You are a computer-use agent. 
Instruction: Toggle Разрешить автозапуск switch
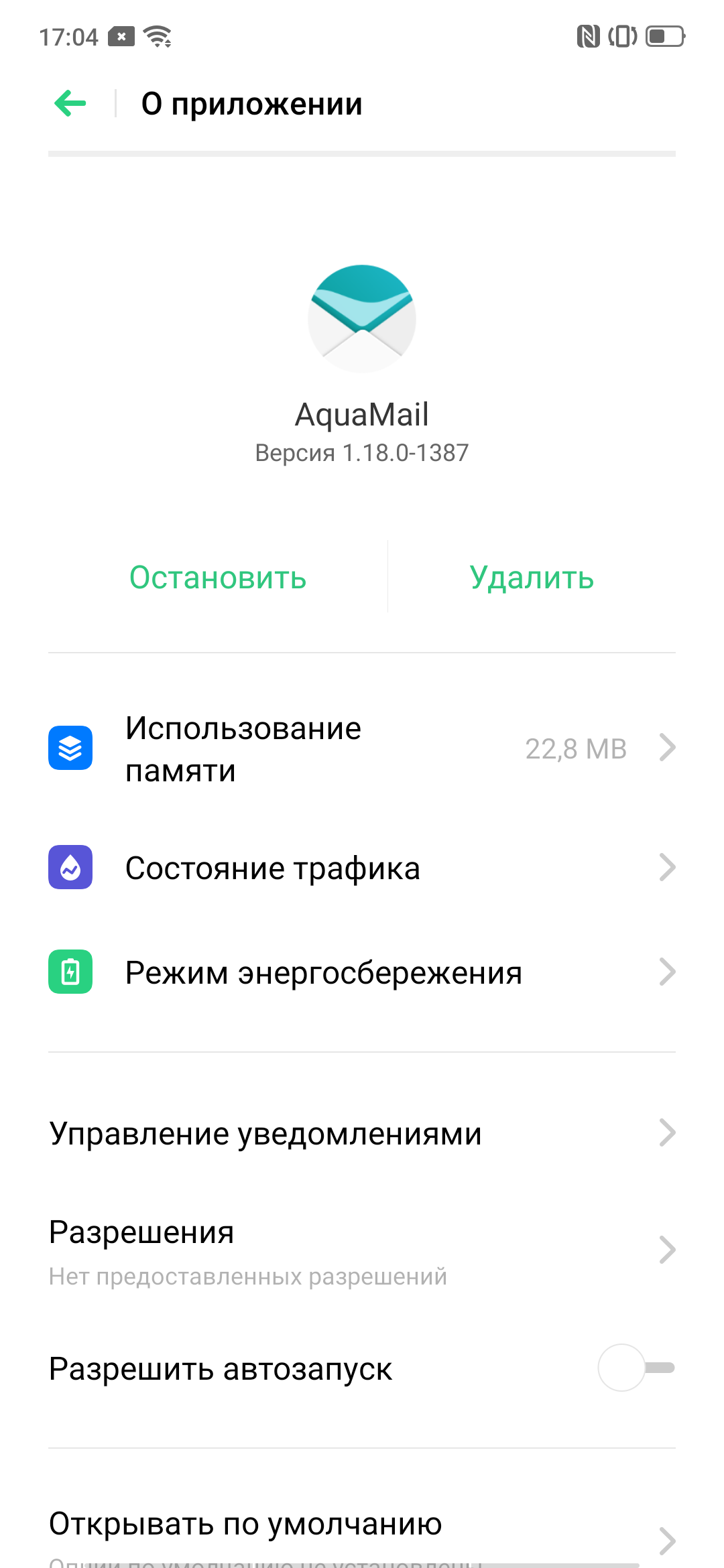pyautogui.click(x=636, y=1368)
